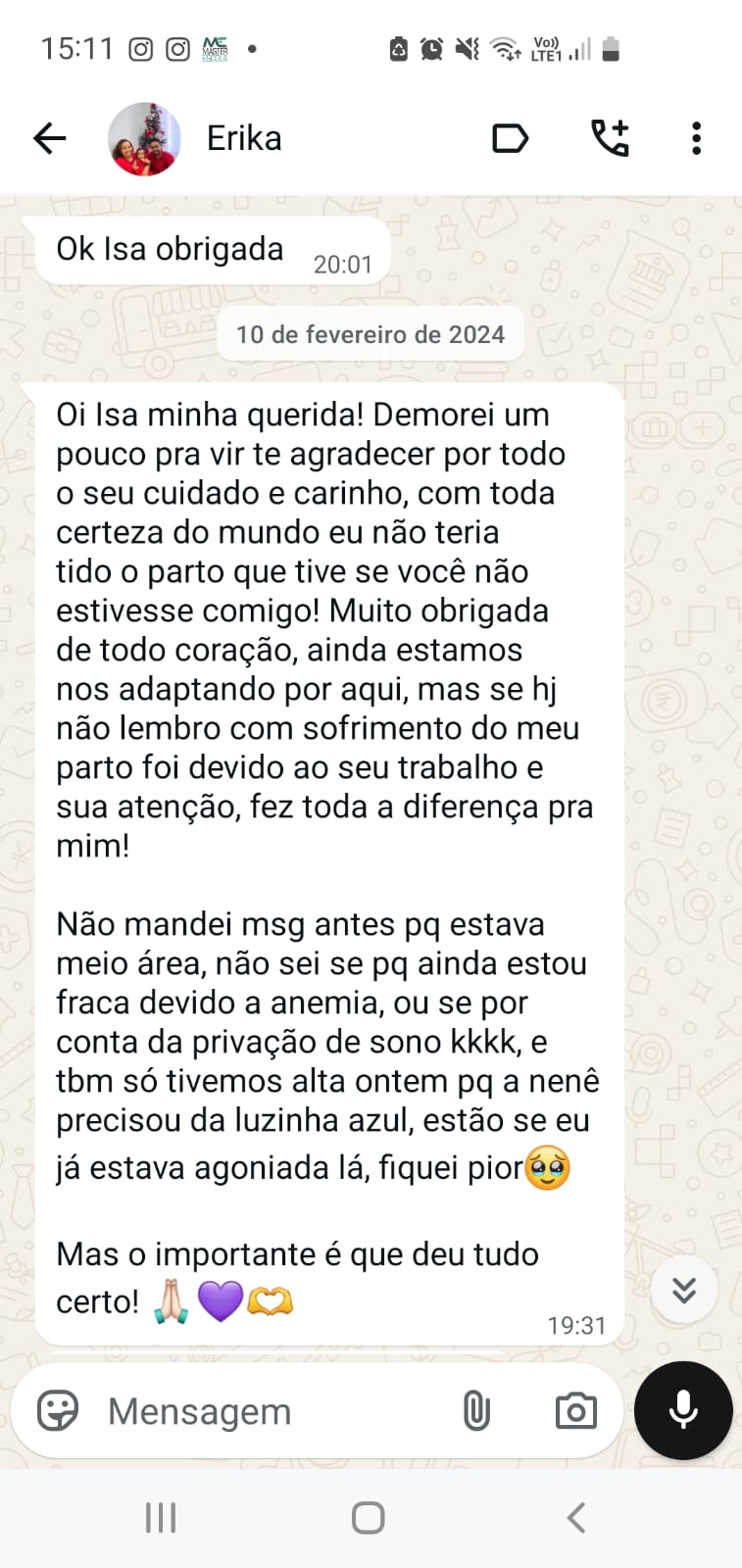This screenshot has height=1568, width=742.
Task: Open the three-dot overflow menu
Action: pyautogui.click(x=696, y=138)
